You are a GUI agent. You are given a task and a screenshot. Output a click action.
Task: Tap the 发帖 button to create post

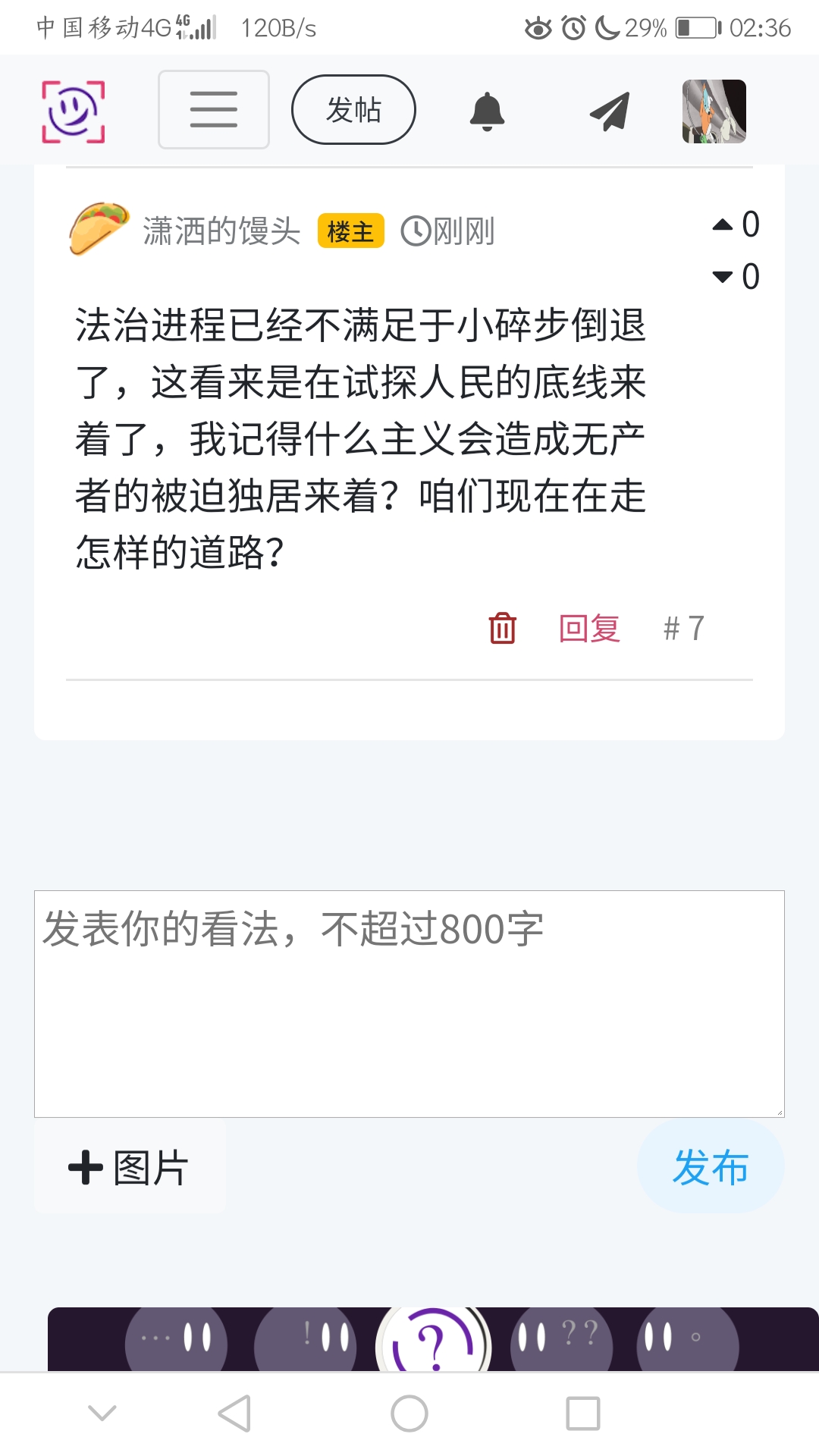[x=353, y=110]
